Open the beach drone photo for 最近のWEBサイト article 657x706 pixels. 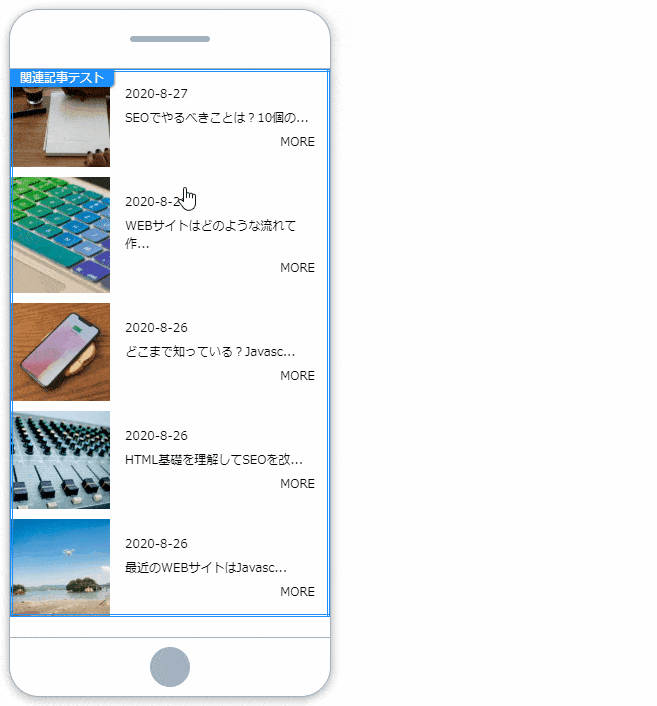62,567
